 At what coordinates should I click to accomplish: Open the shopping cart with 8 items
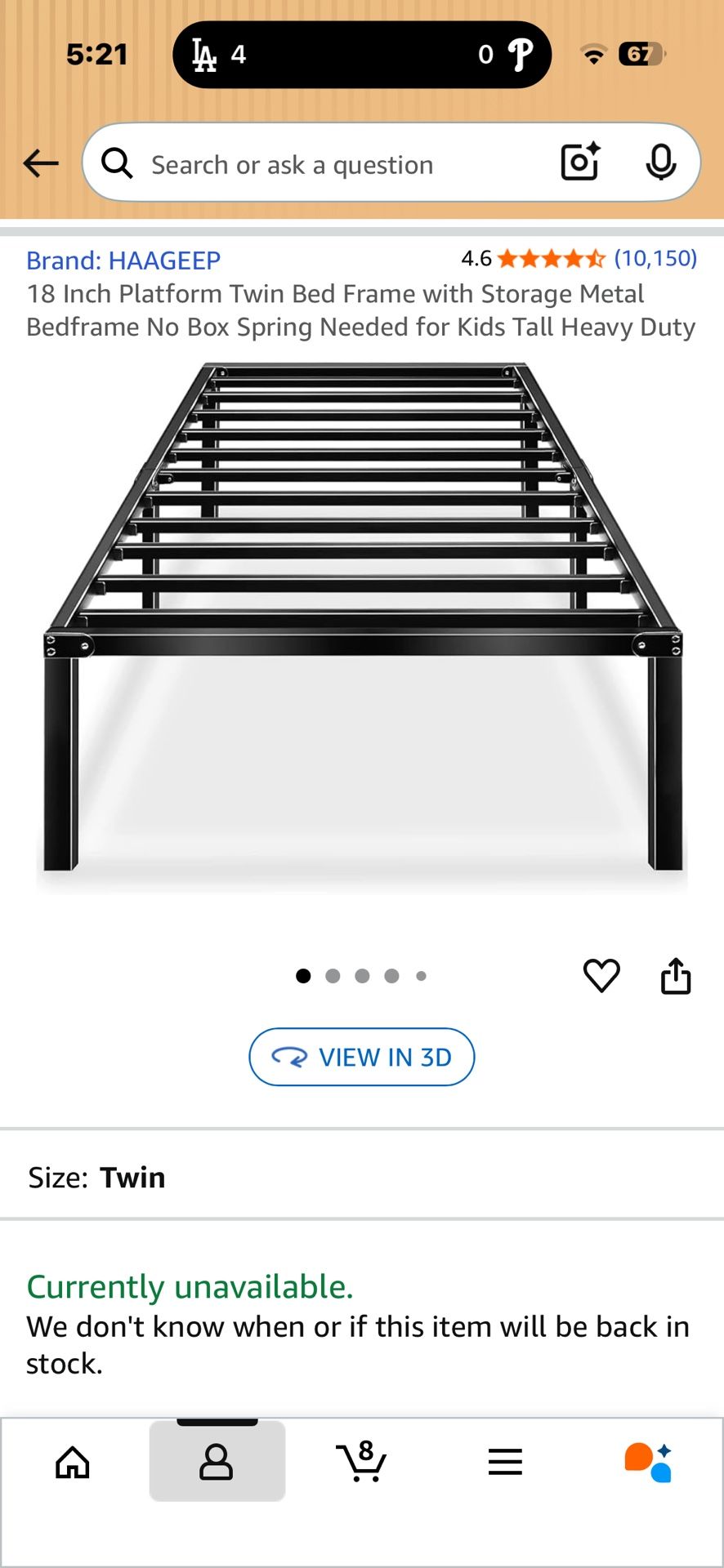pos(361,1462)
